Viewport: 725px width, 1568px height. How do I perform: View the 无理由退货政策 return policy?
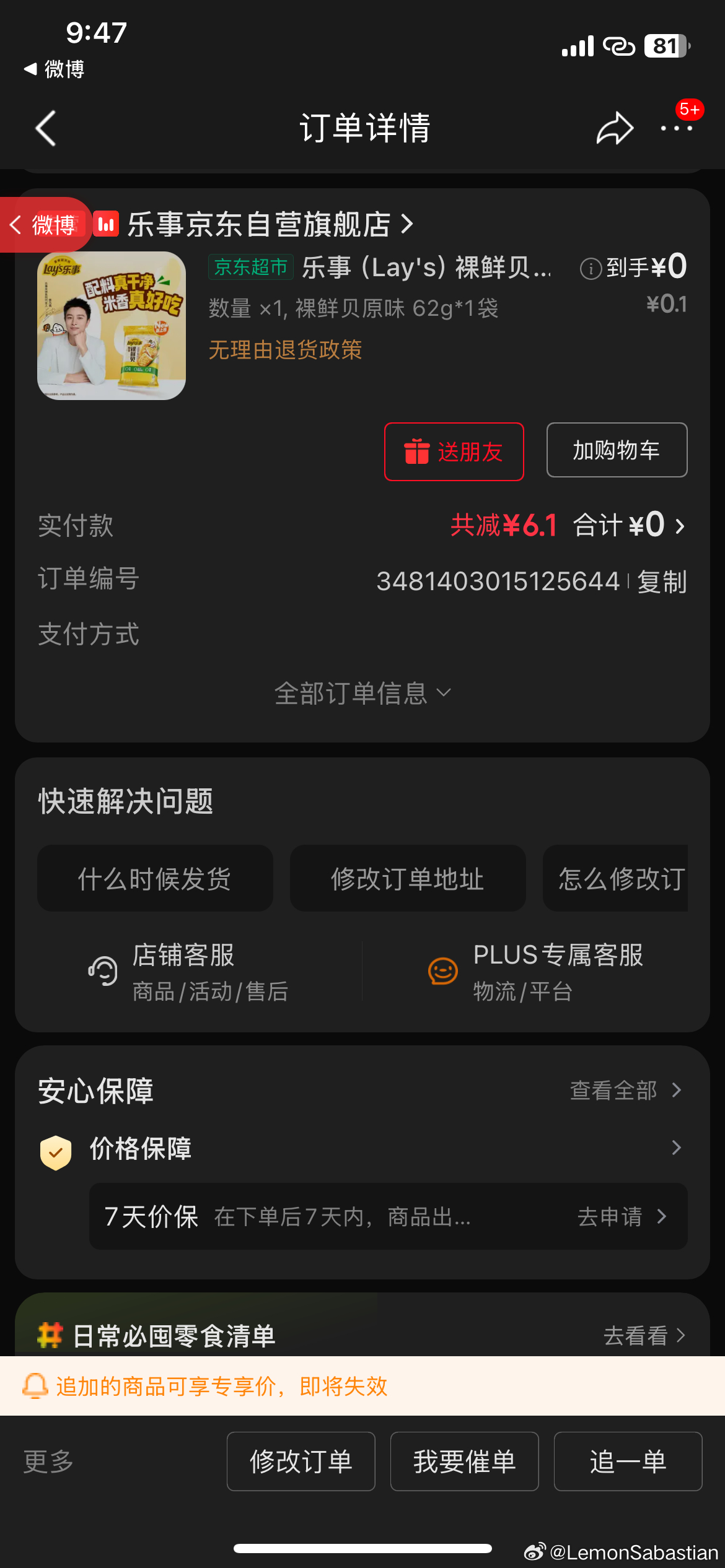(x=285, y=350)
